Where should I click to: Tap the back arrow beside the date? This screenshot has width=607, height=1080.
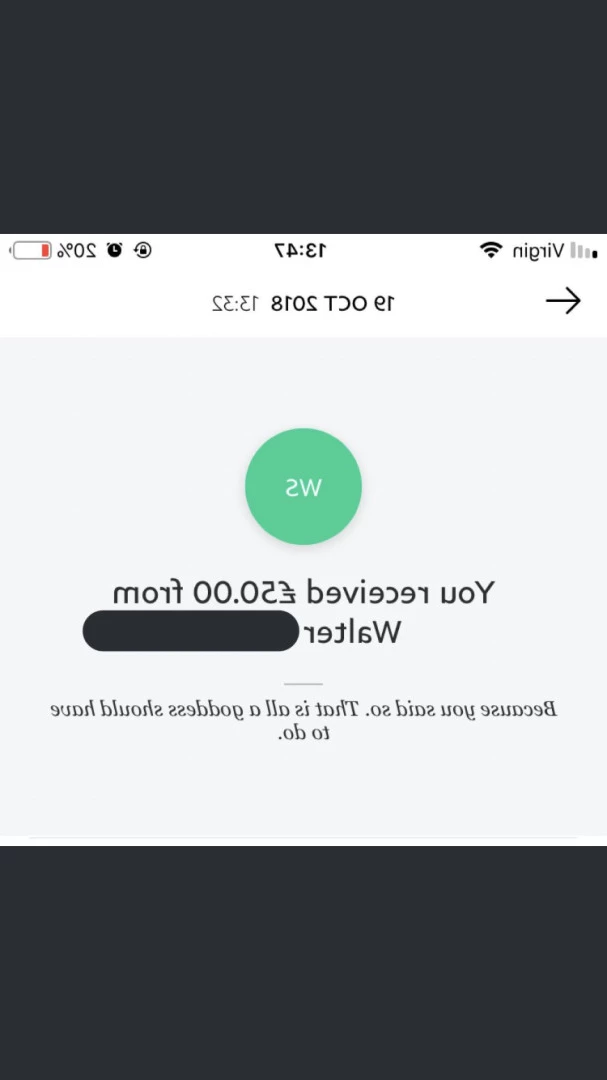click(563, 301)
